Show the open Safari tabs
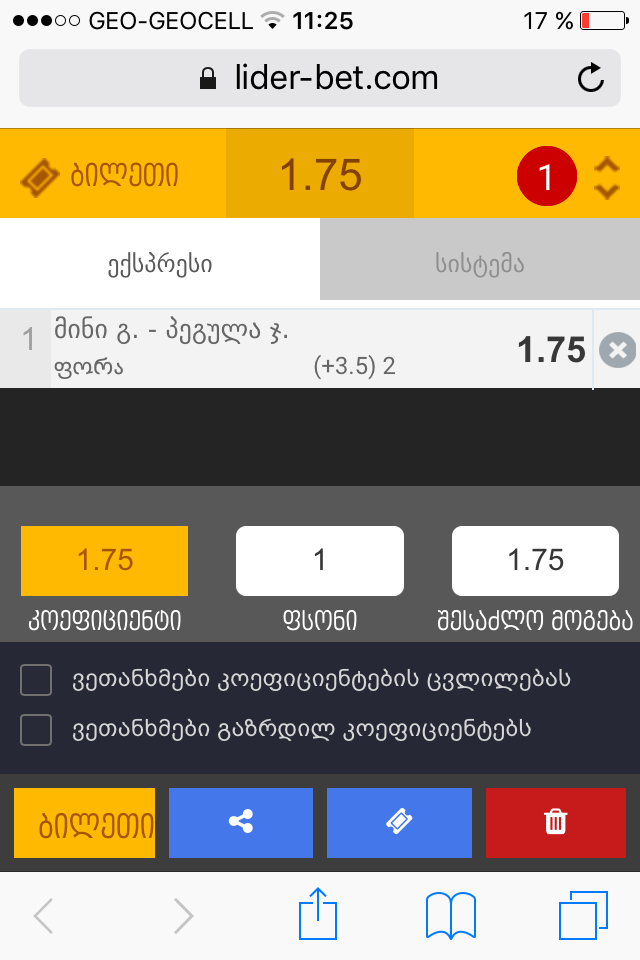 tap(582, 915)
